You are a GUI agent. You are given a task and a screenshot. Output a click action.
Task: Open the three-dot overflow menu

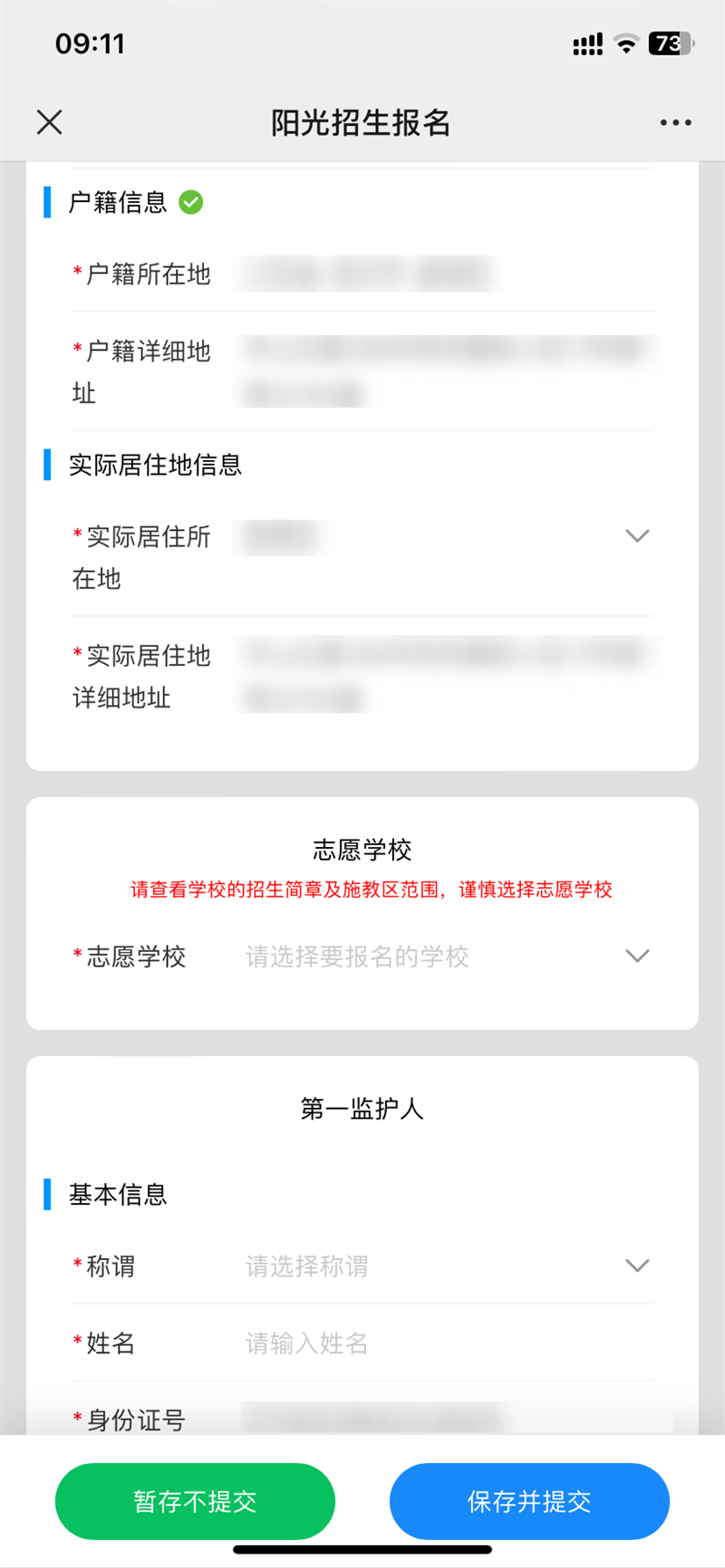point(675,122)
